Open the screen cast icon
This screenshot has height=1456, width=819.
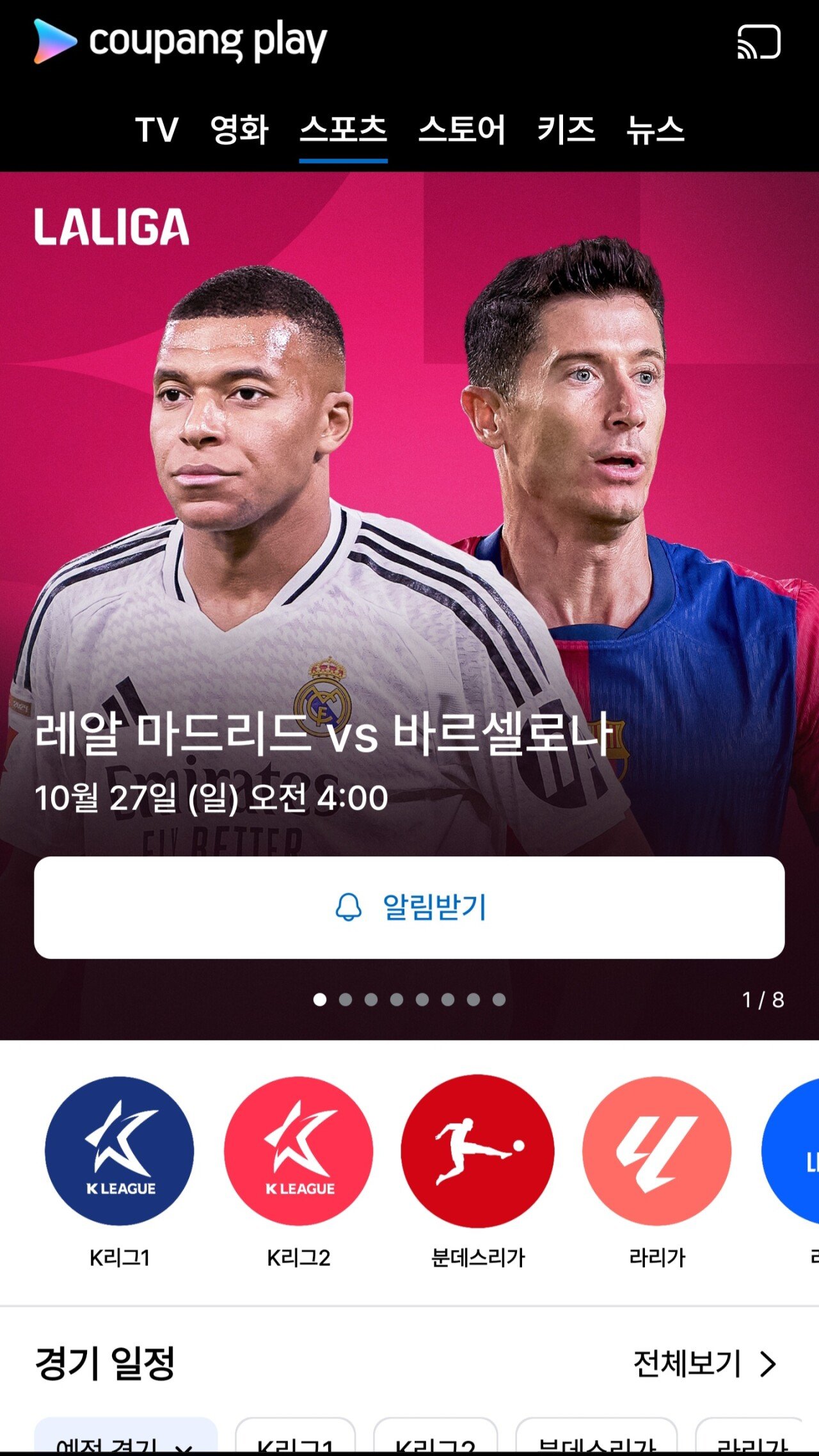coord(759,42)
